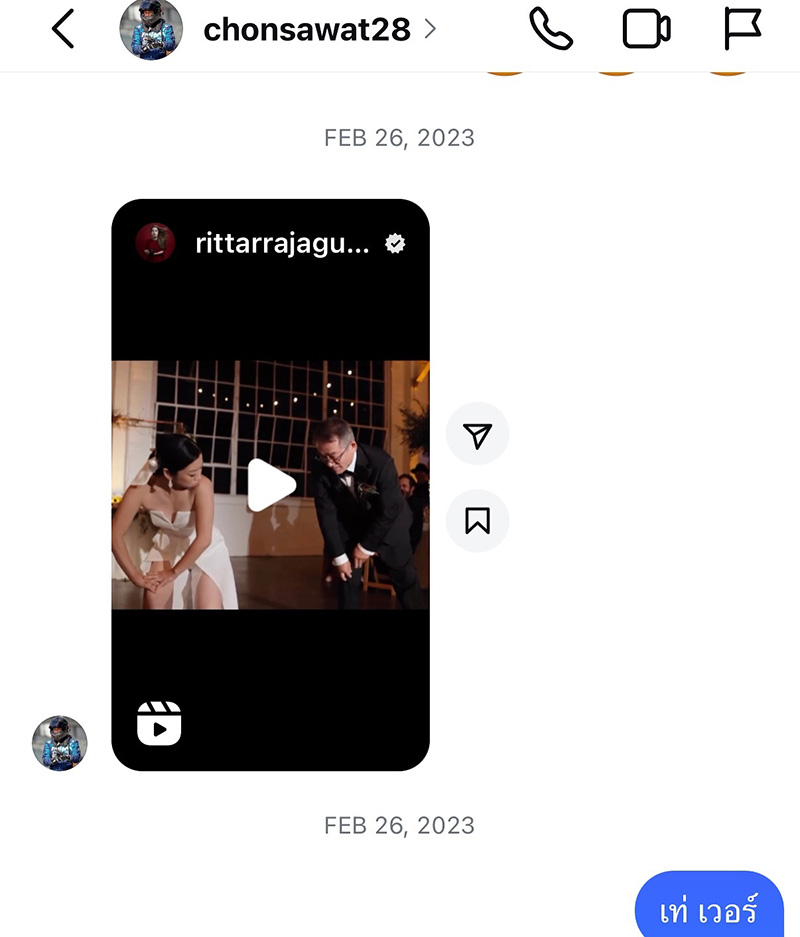The image size is (800, 937).
Task: Tap chonsawat28's avatar beside the reel
Action: point(60,743)
